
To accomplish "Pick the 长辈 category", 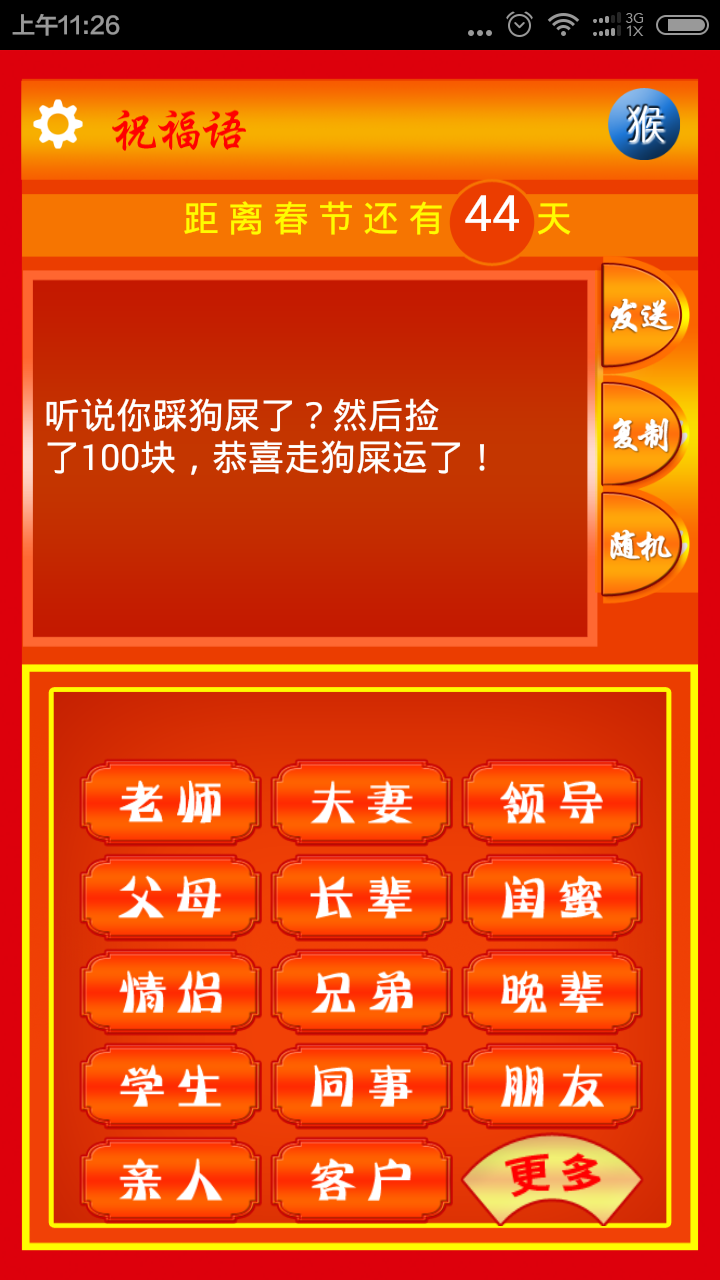I will (361, 899).
